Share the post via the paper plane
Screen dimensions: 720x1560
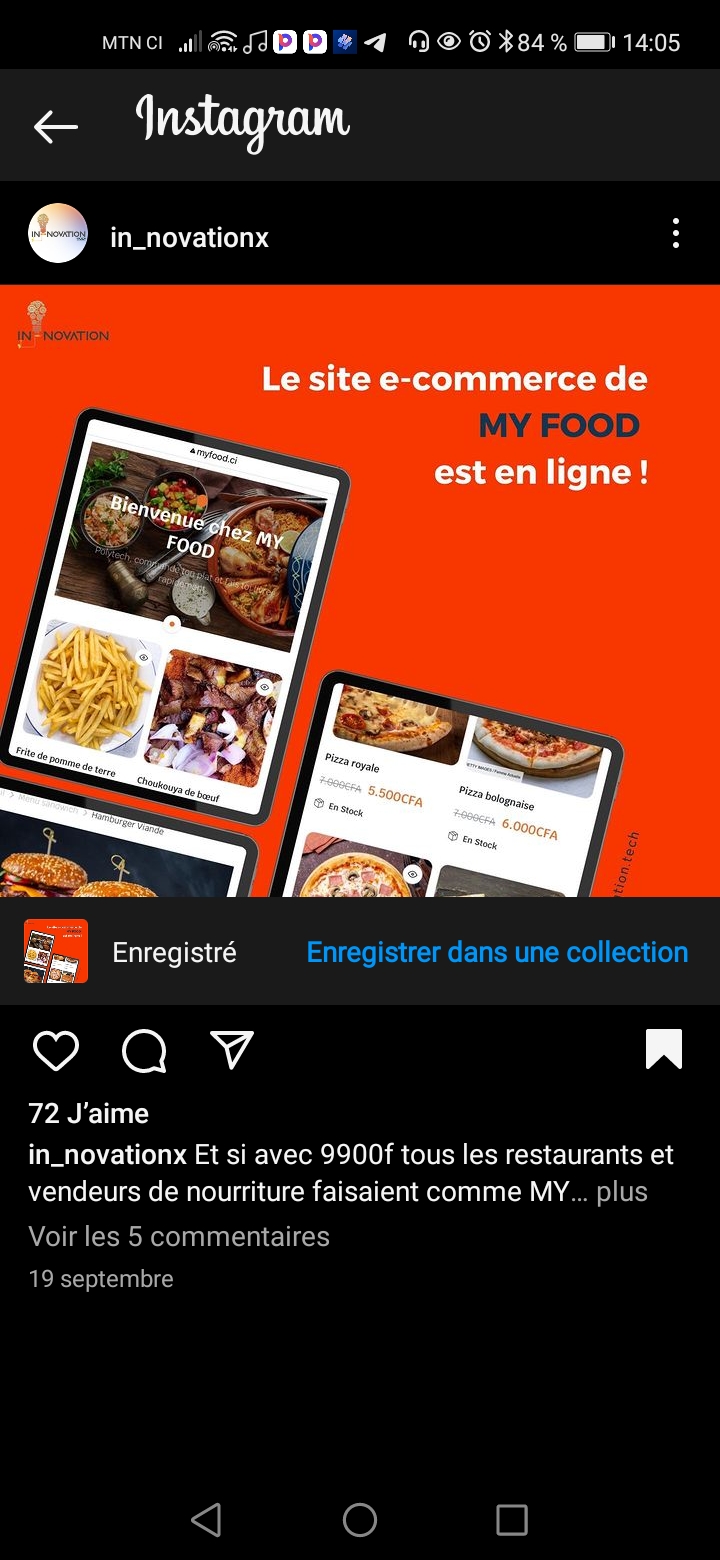point(232,1051)
